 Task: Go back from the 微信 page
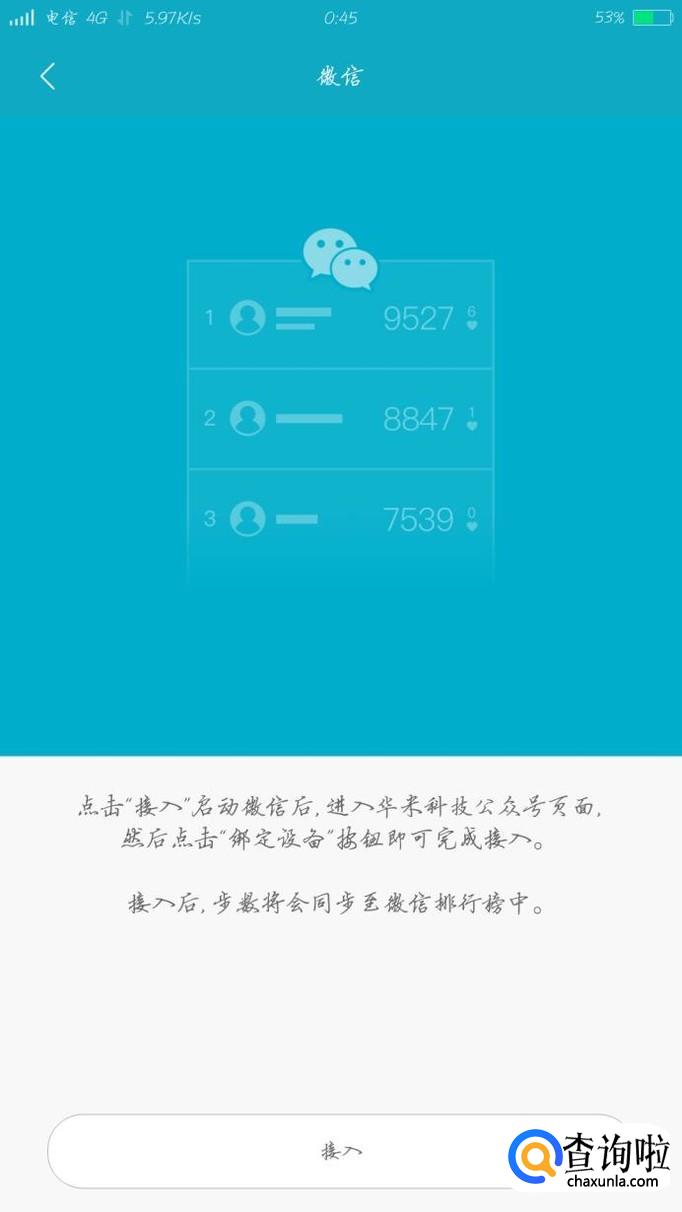pos(47,77)
